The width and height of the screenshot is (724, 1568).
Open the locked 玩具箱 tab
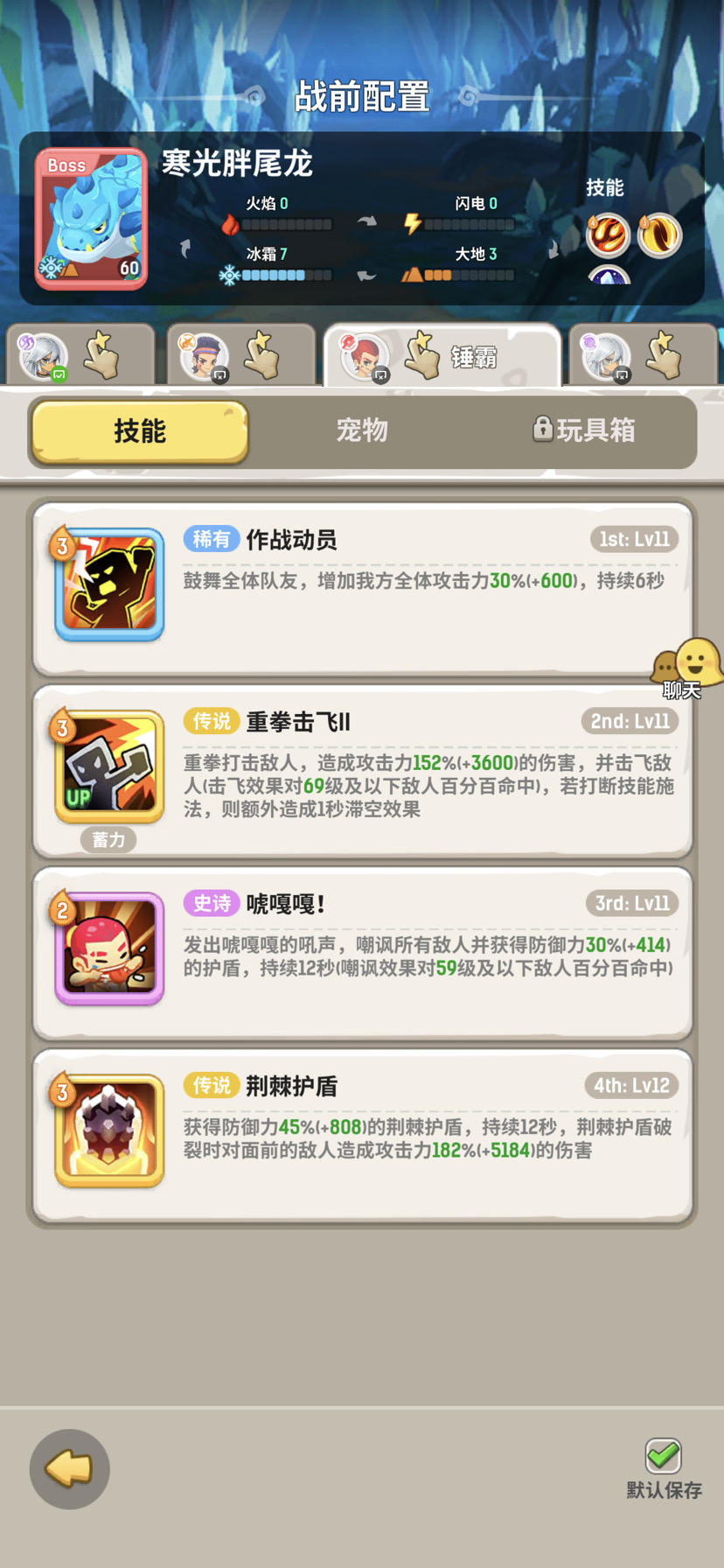(583, 430)
